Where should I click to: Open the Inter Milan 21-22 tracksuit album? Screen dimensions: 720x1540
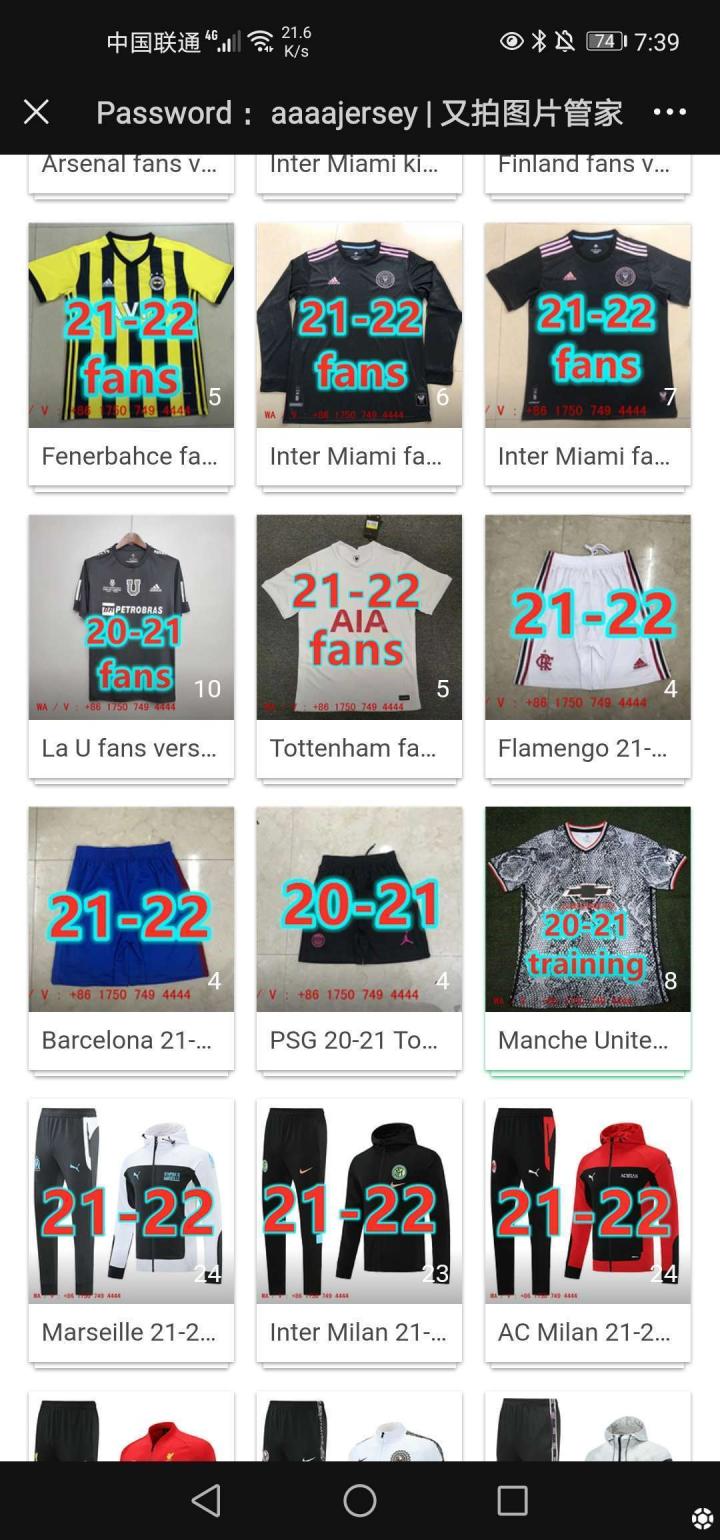coord(359,1202)
